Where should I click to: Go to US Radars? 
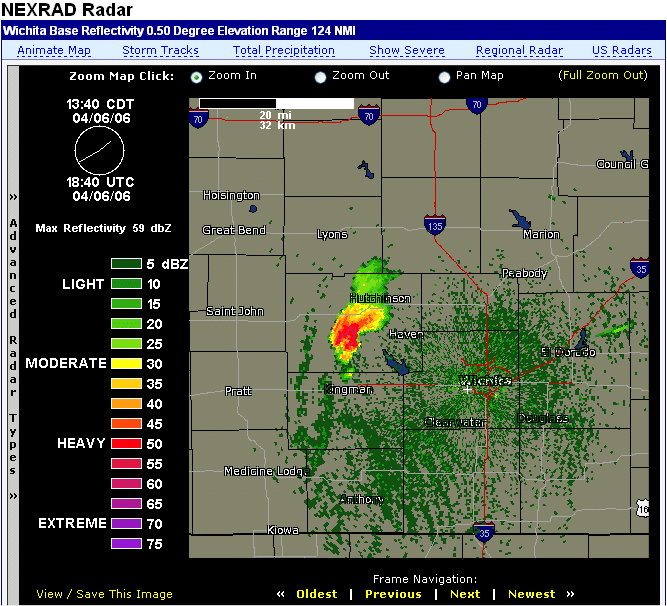(x=622, y=50)
